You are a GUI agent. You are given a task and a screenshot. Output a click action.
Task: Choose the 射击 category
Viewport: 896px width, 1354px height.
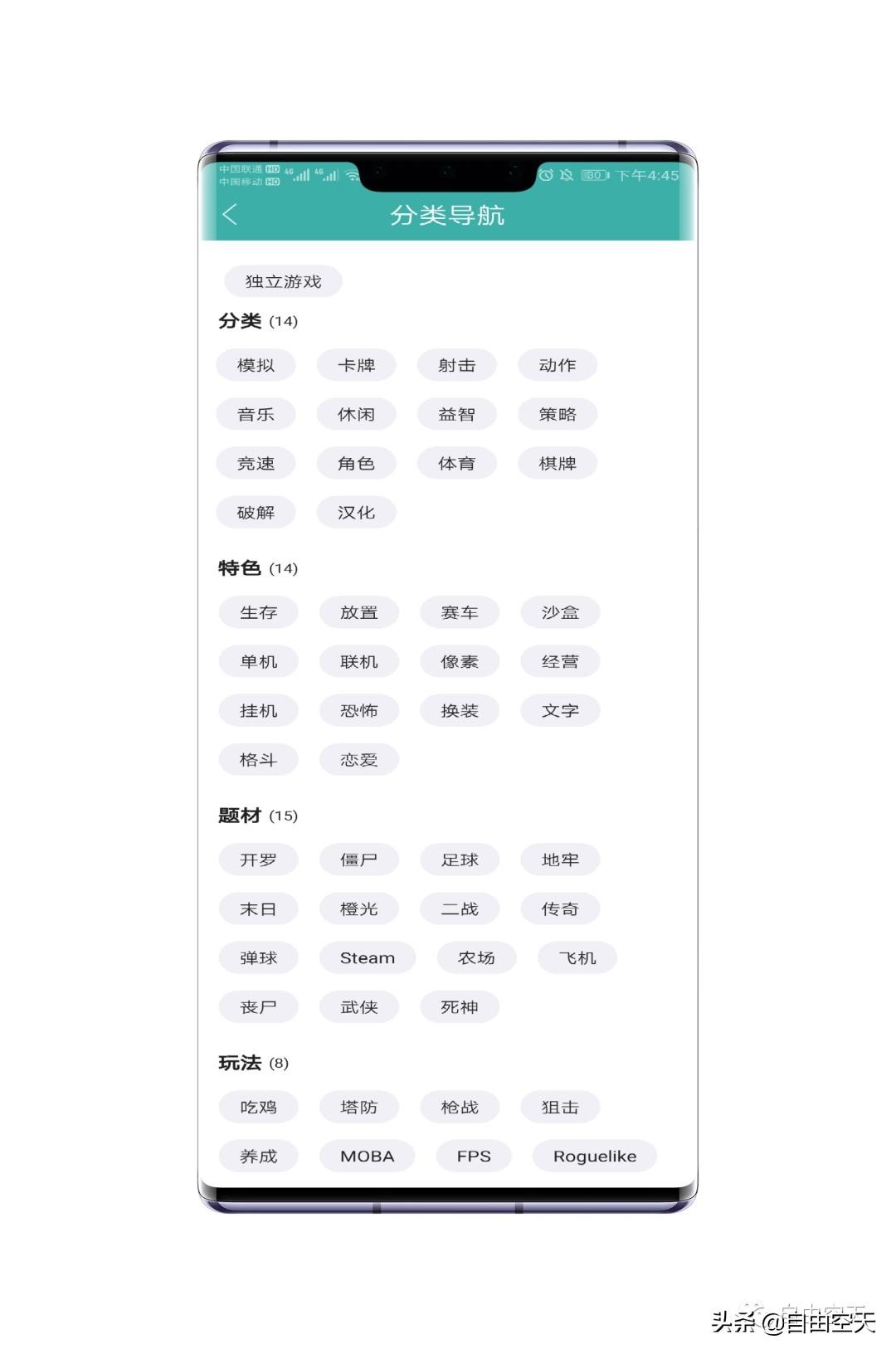click(456, 365)
